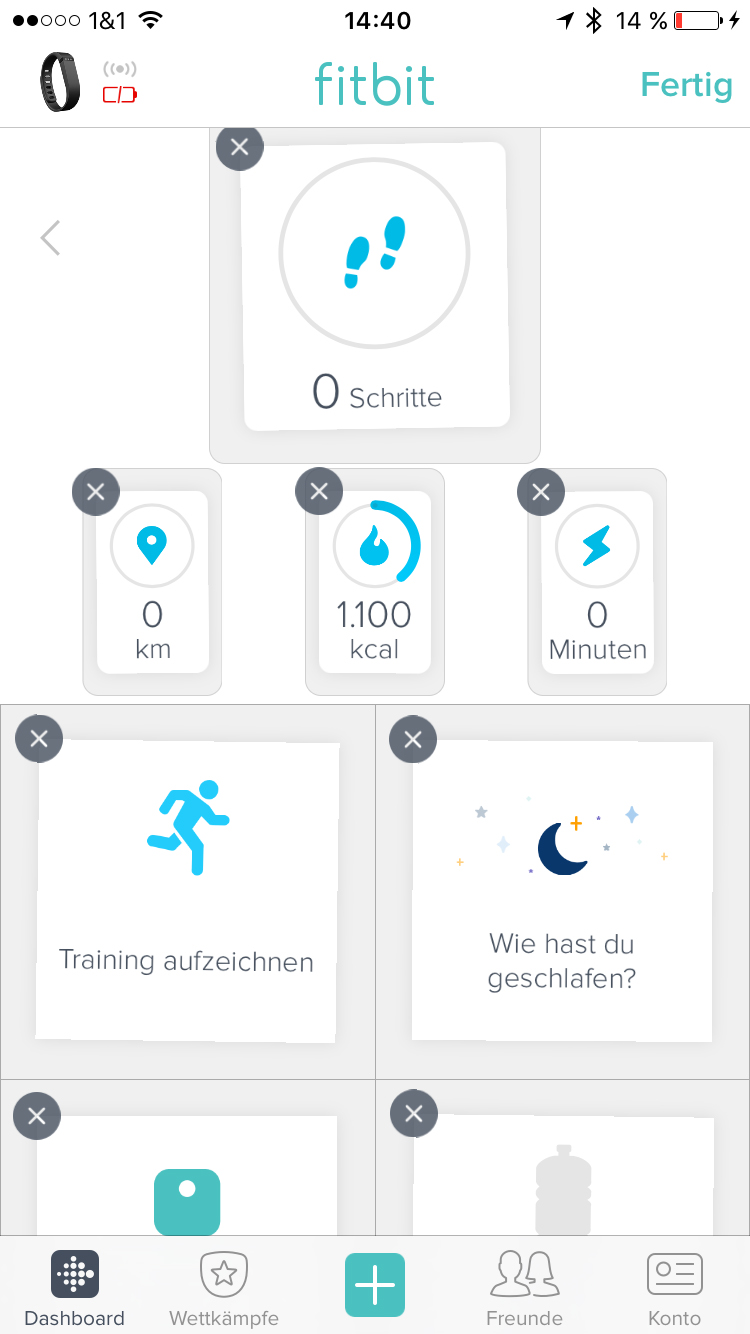Remove the sleep tile Wie hast du geschlafen
The height and width of the screenshot is (1334, 750).
point(413,739)
